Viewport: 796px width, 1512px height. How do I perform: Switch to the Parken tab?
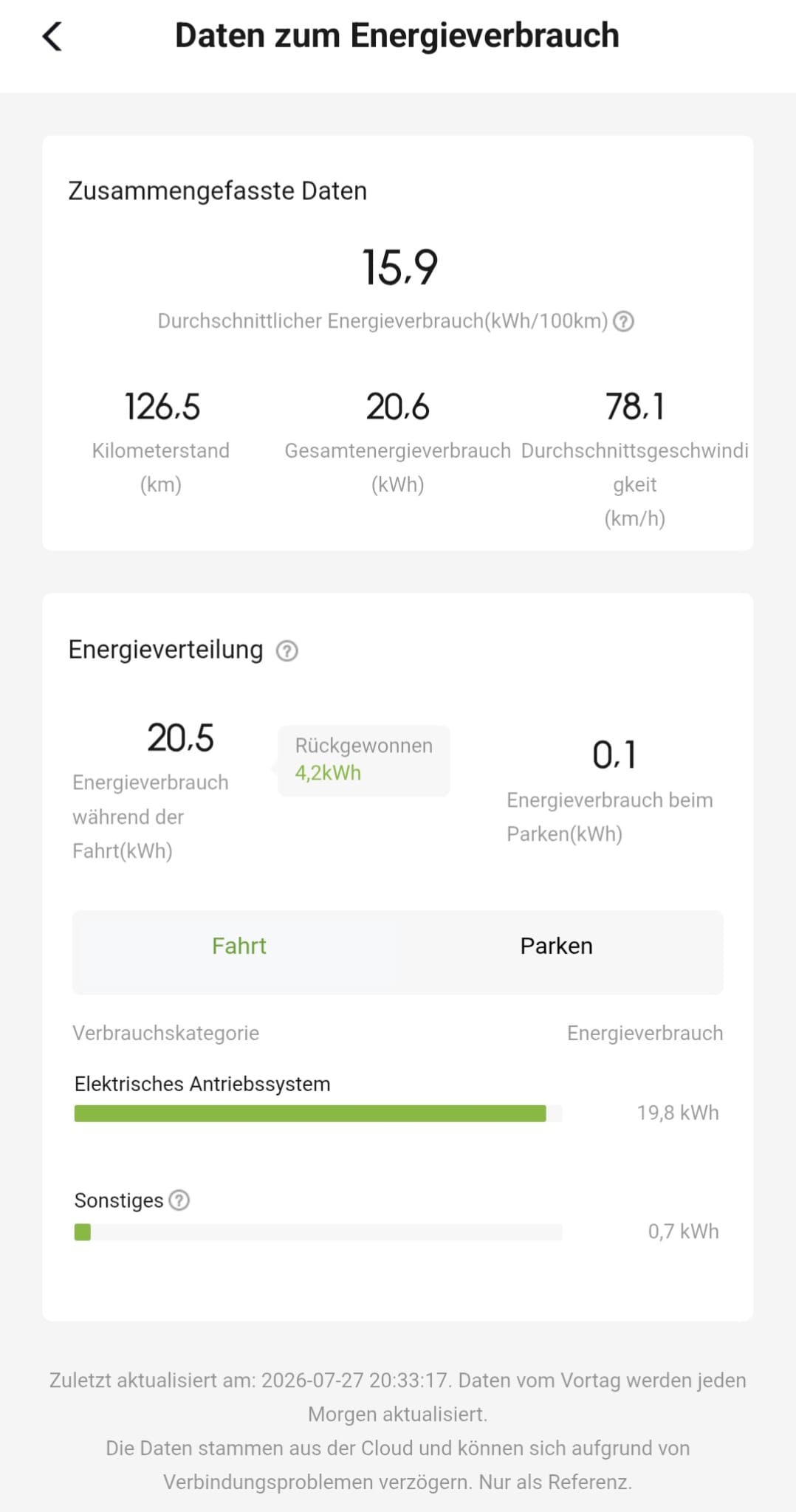pyautogui.click(x=557, y=946)
